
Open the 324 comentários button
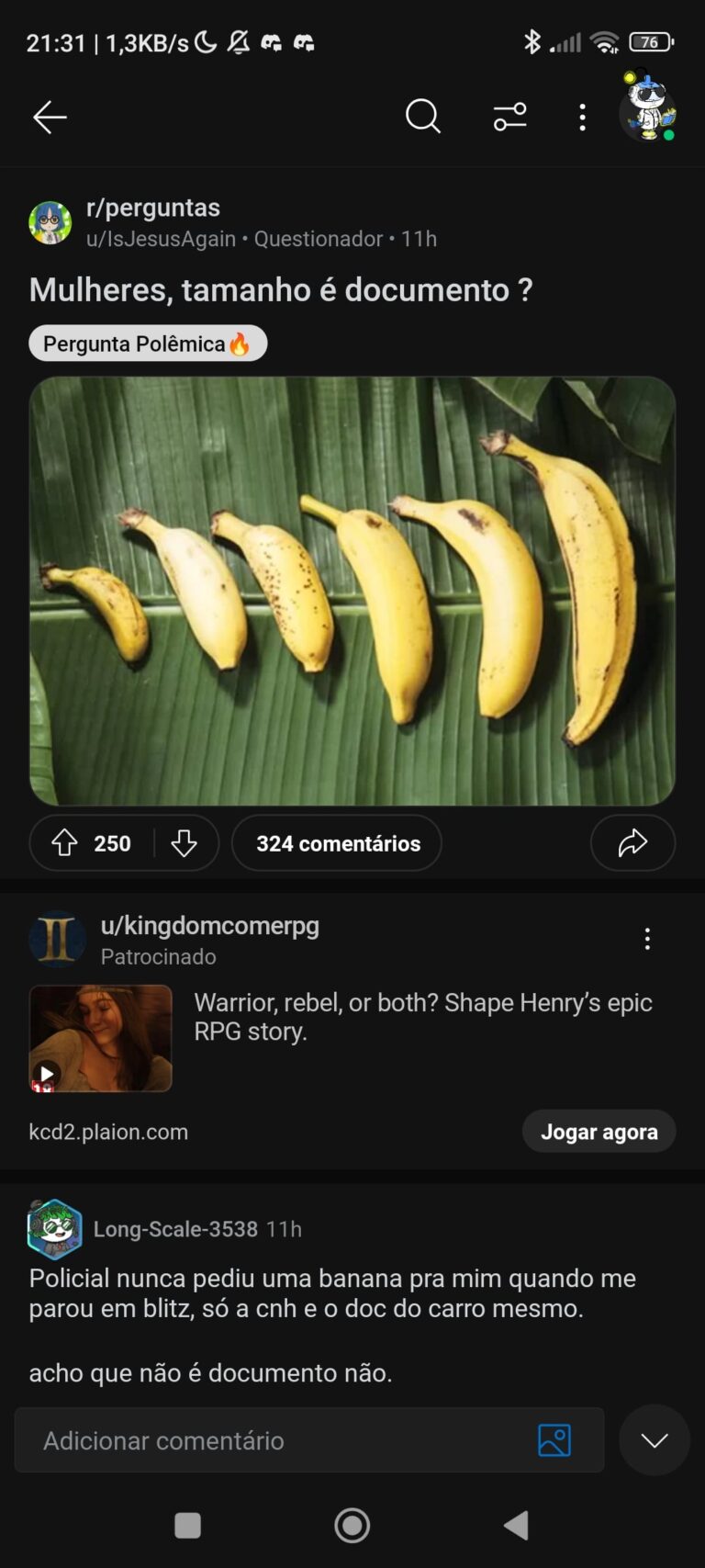click(337, 843)
